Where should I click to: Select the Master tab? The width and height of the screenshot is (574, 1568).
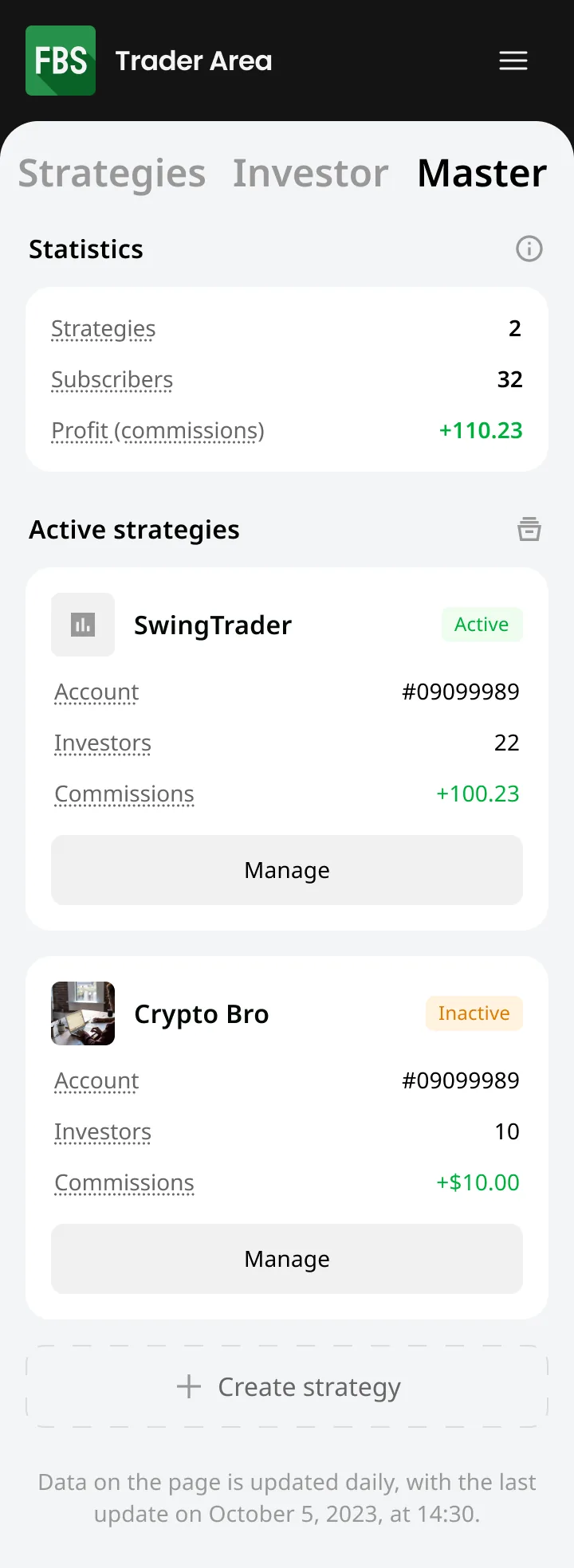[x=482, y=173]
